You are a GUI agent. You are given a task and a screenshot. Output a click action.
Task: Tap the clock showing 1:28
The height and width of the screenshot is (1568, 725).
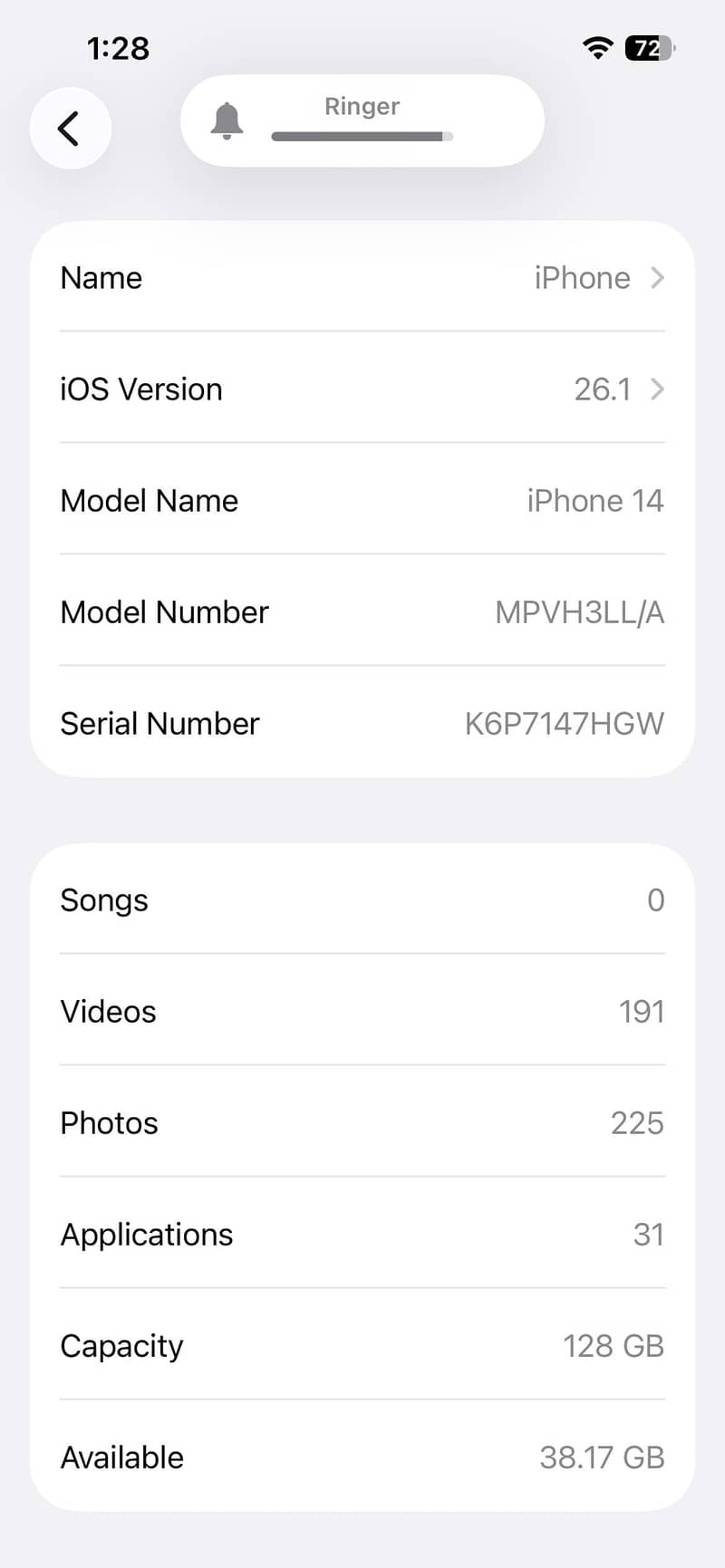[118, 48]
